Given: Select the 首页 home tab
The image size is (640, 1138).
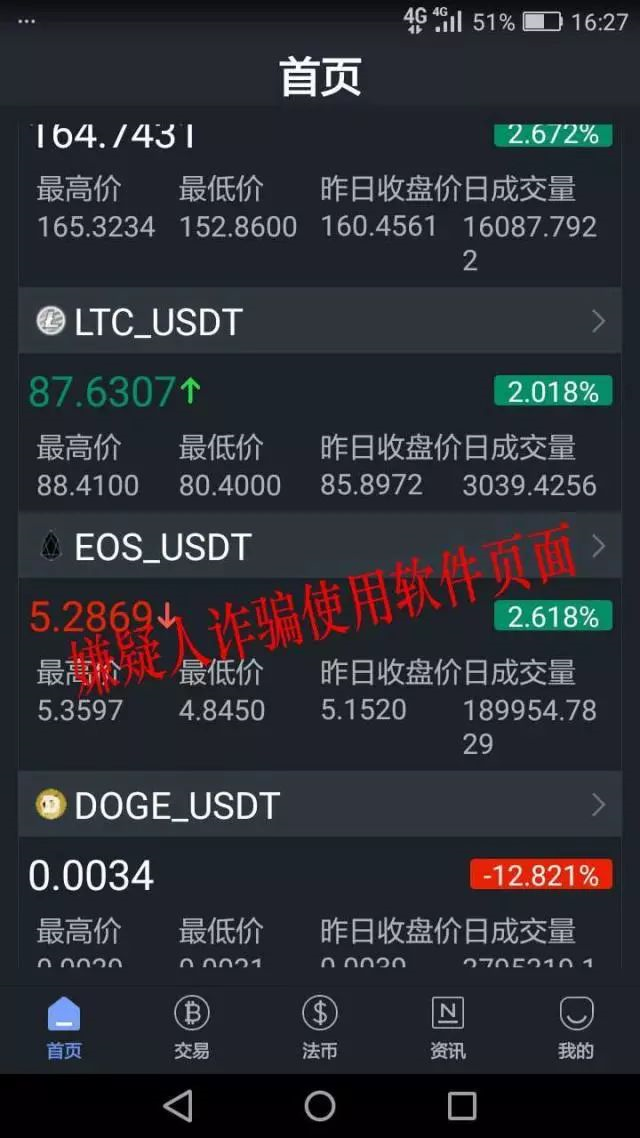Looking at the screenshot, I should point(64,1028).
